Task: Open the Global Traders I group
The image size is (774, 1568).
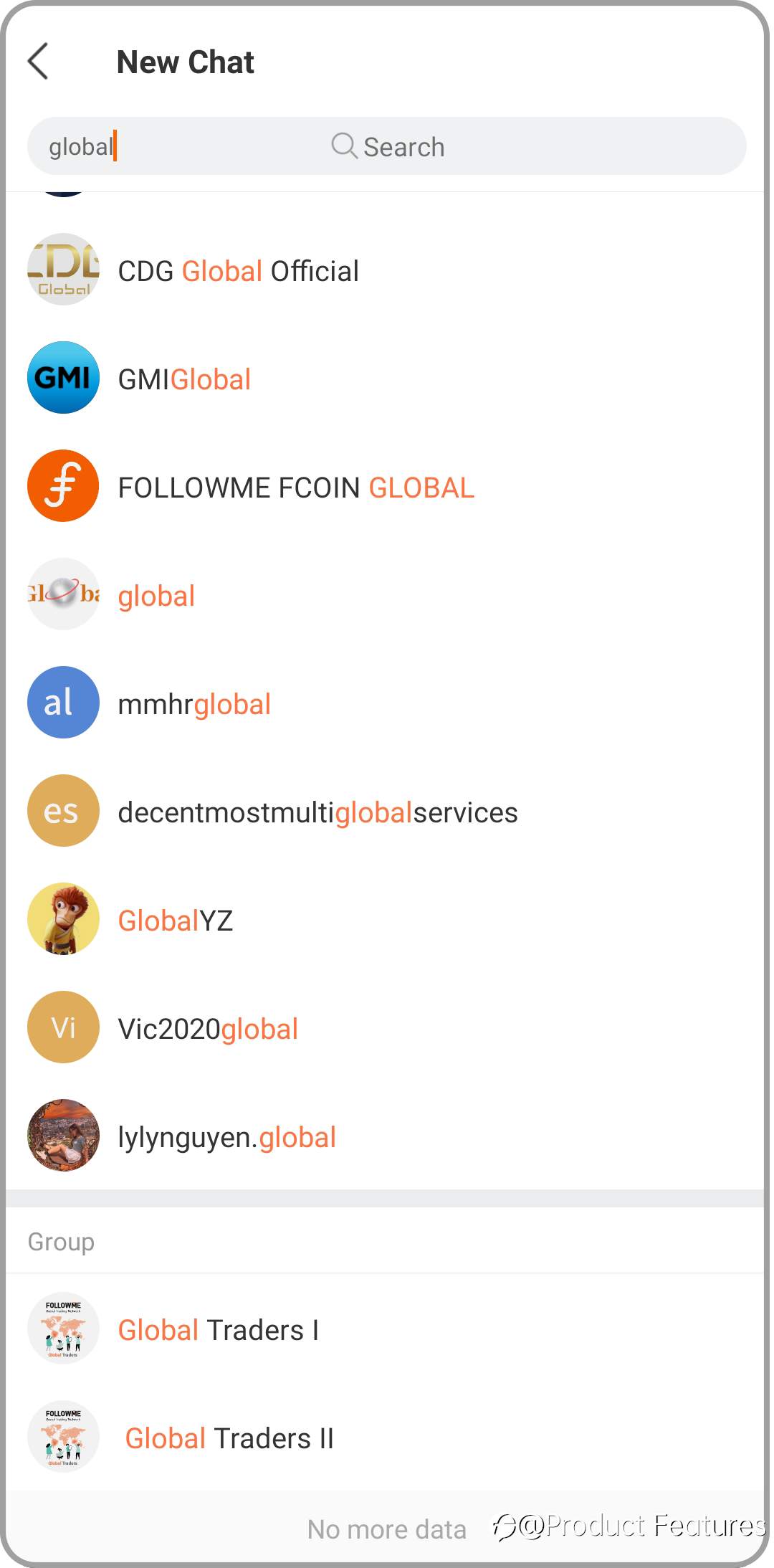Action: [386, 1329]
